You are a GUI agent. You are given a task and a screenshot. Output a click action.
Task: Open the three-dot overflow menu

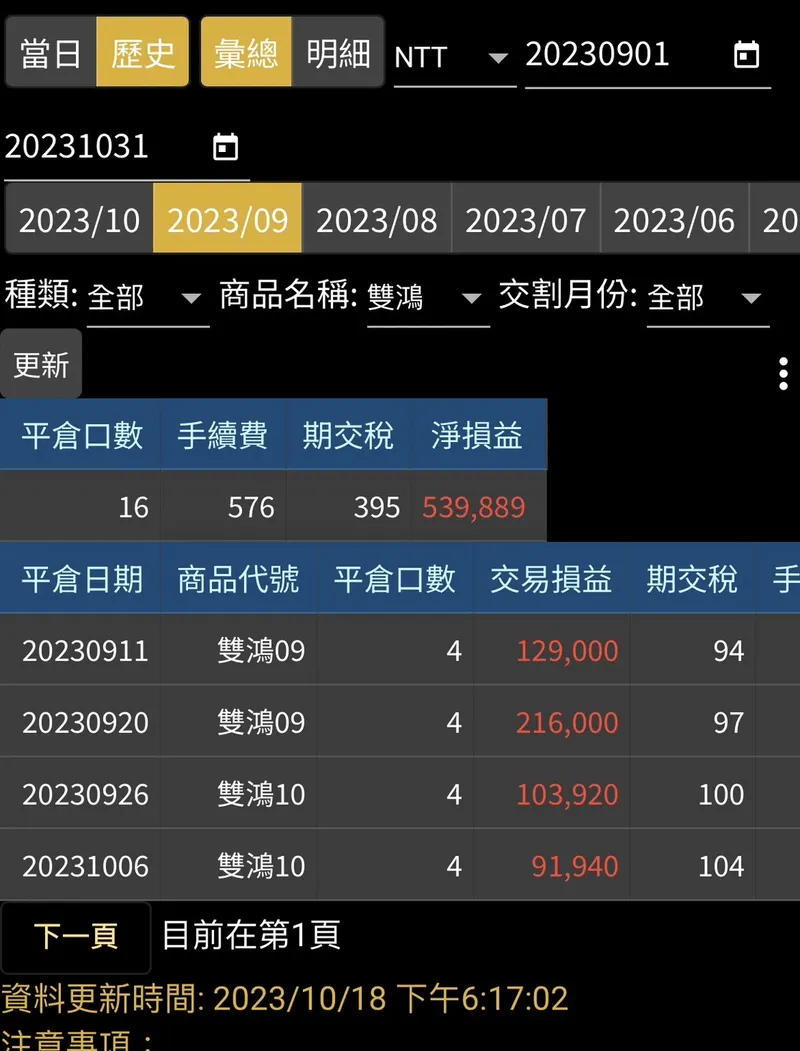pyautogui.click(x=783, y=373)
